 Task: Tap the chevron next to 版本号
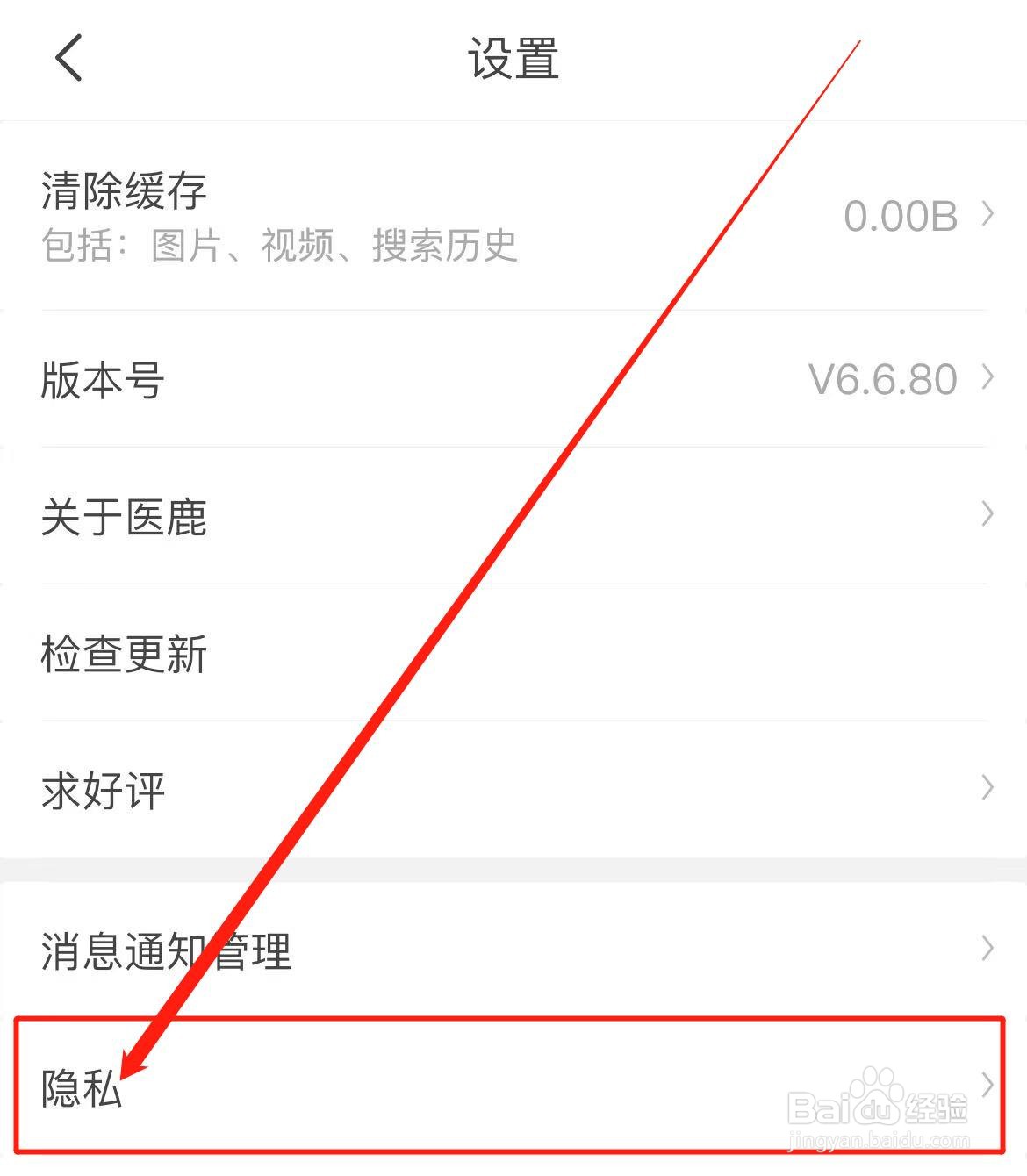pyautogui.click(x=986, y=379)
